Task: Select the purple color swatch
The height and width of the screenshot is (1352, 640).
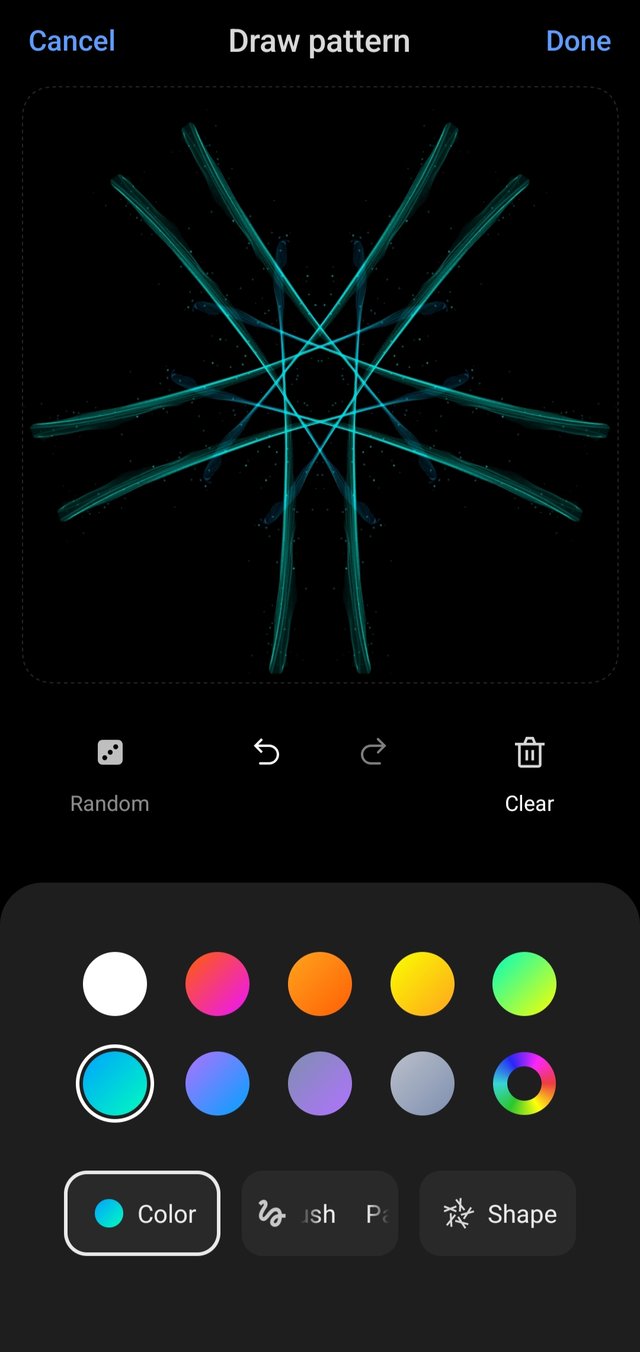Action: (320, 1083)
